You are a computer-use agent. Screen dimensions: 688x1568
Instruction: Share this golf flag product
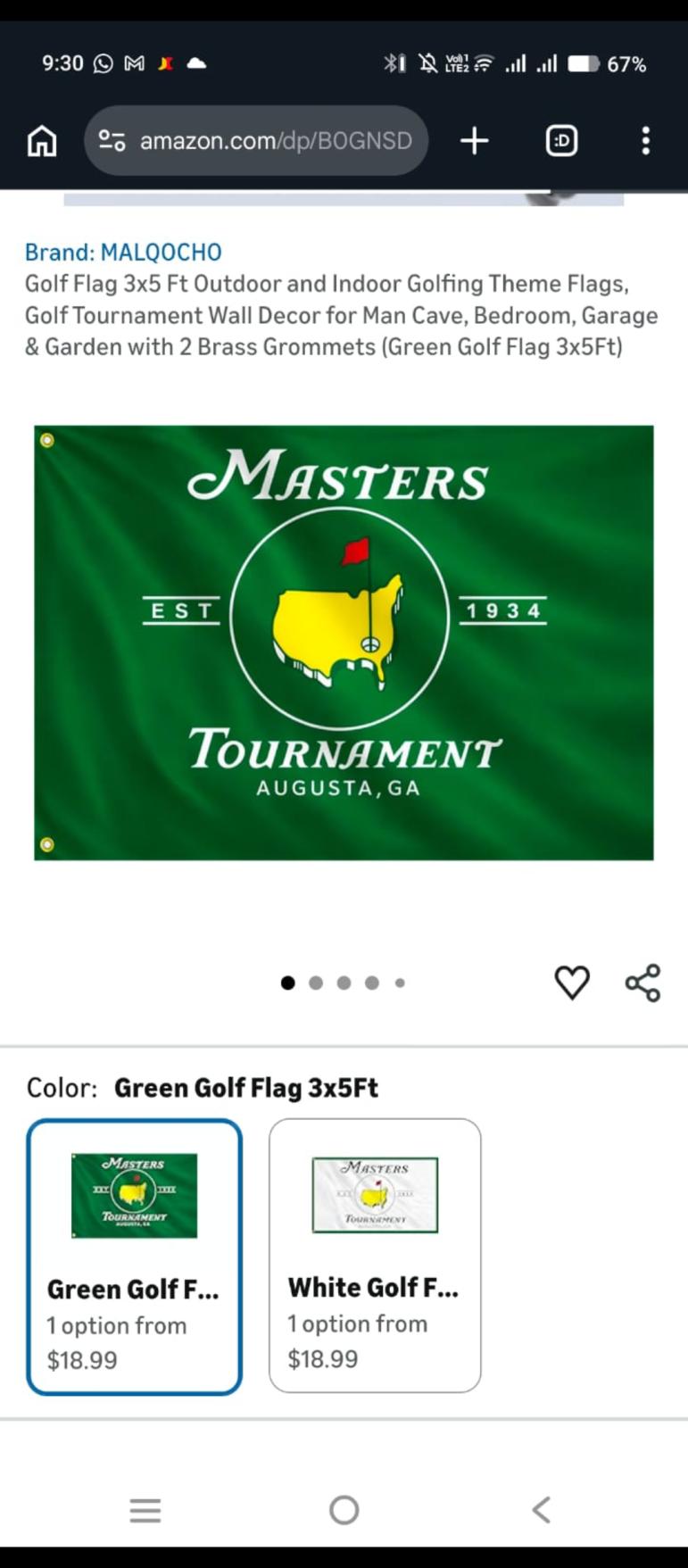642,983
